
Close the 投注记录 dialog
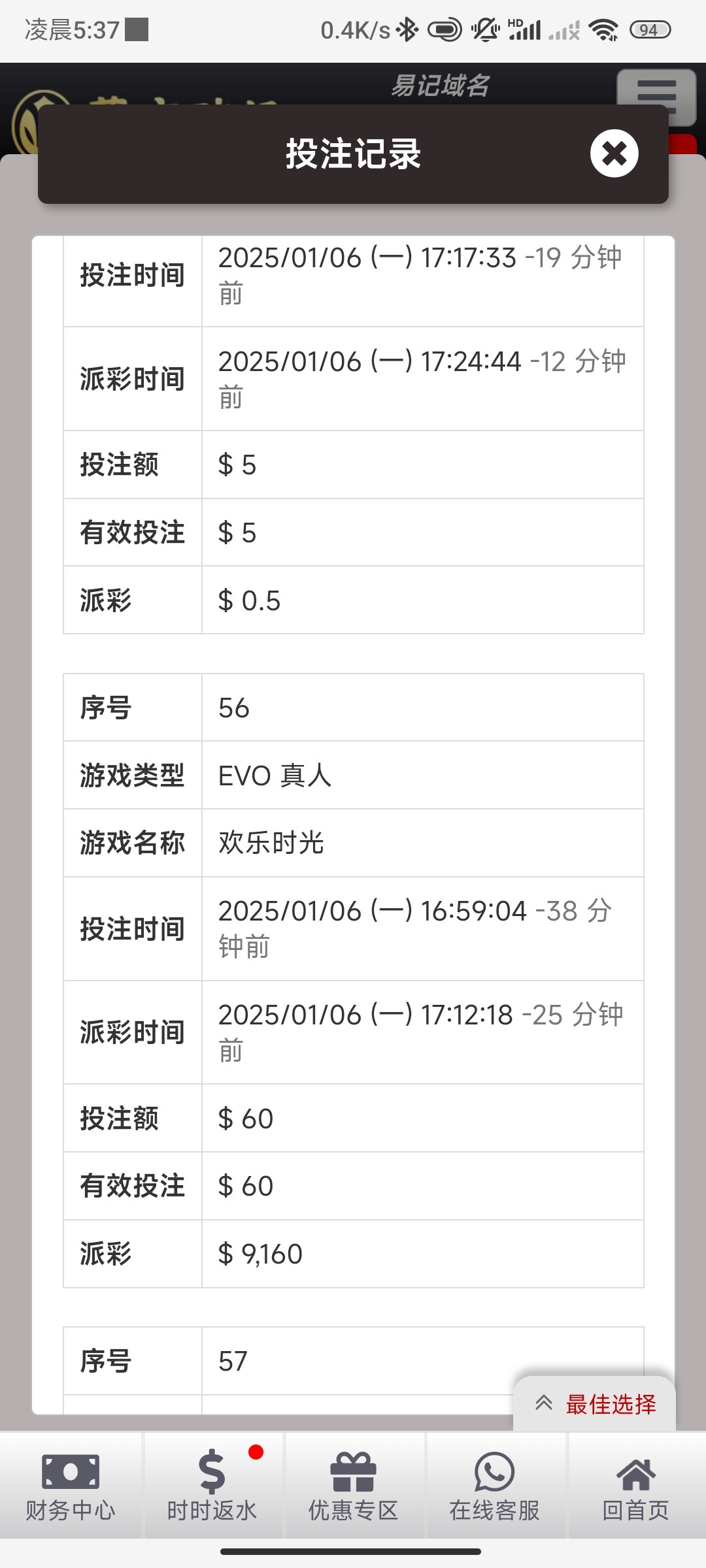click(614, 154)
